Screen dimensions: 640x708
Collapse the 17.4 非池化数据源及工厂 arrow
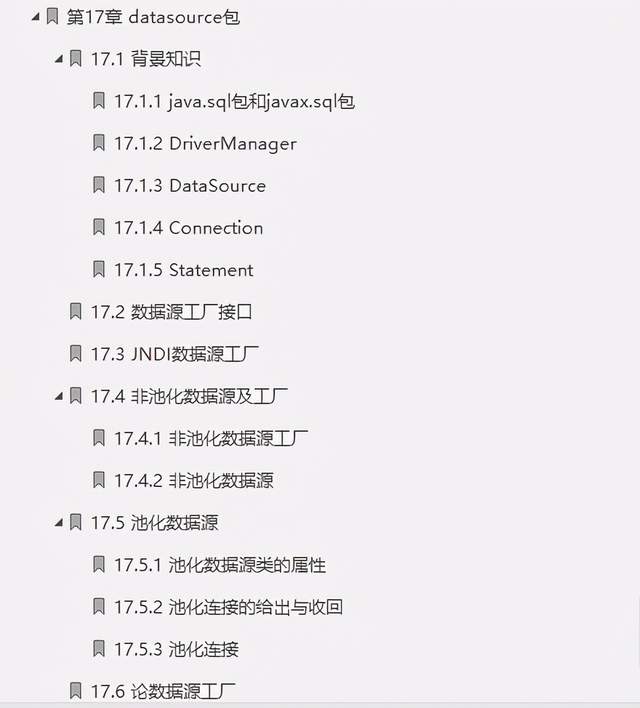coord(59,396)
